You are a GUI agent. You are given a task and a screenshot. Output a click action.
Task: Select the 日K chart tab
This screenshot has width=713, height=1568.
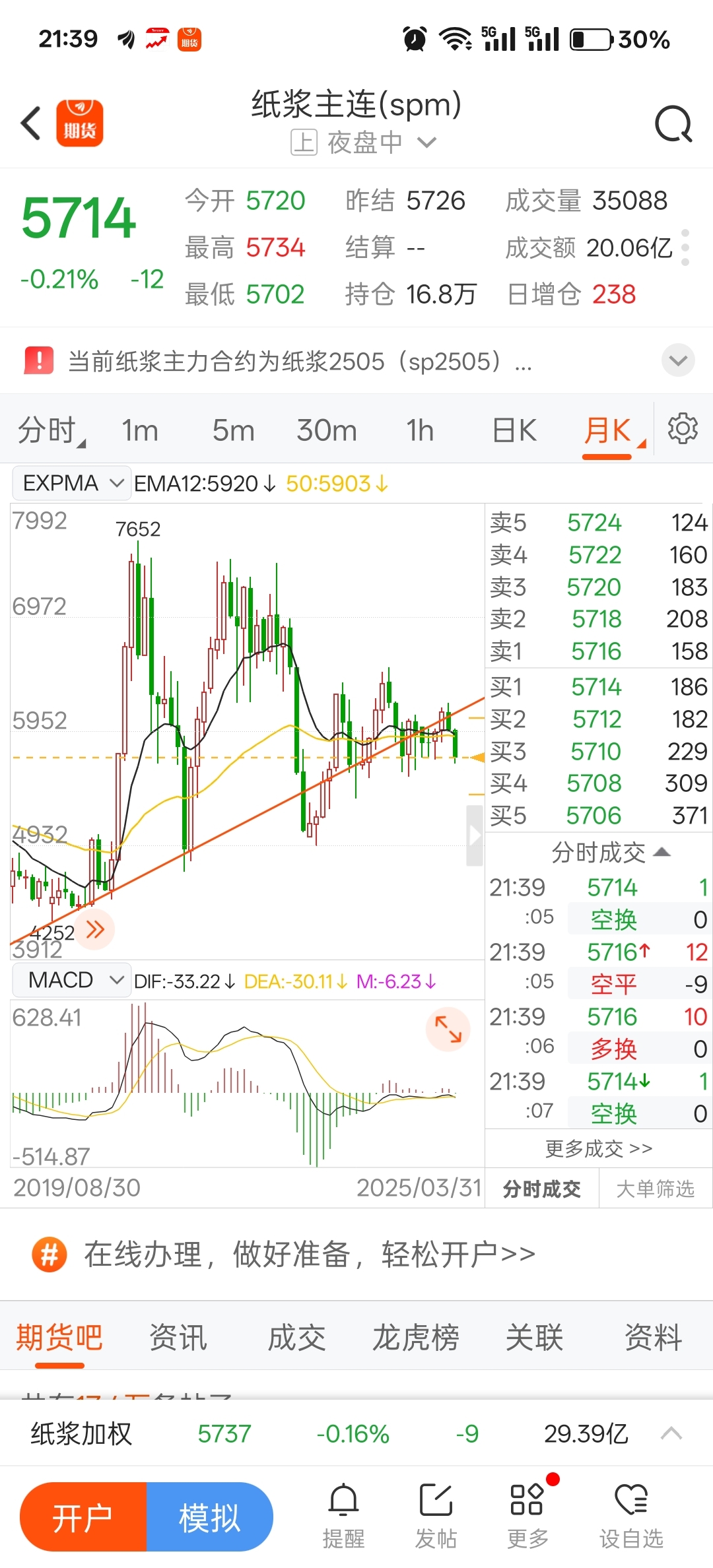click(x=514, y=430)
